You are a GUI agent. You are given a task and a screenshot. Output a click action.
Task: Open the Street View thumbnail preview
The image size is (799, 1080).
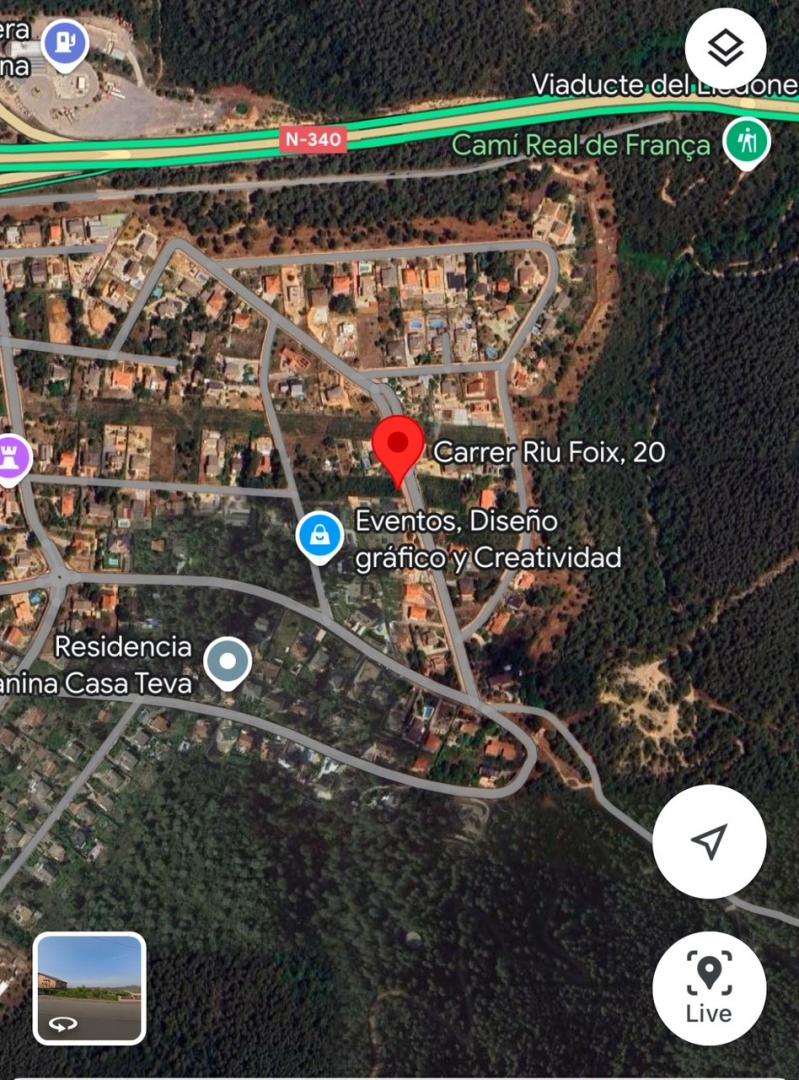click(x=89, y=988)
